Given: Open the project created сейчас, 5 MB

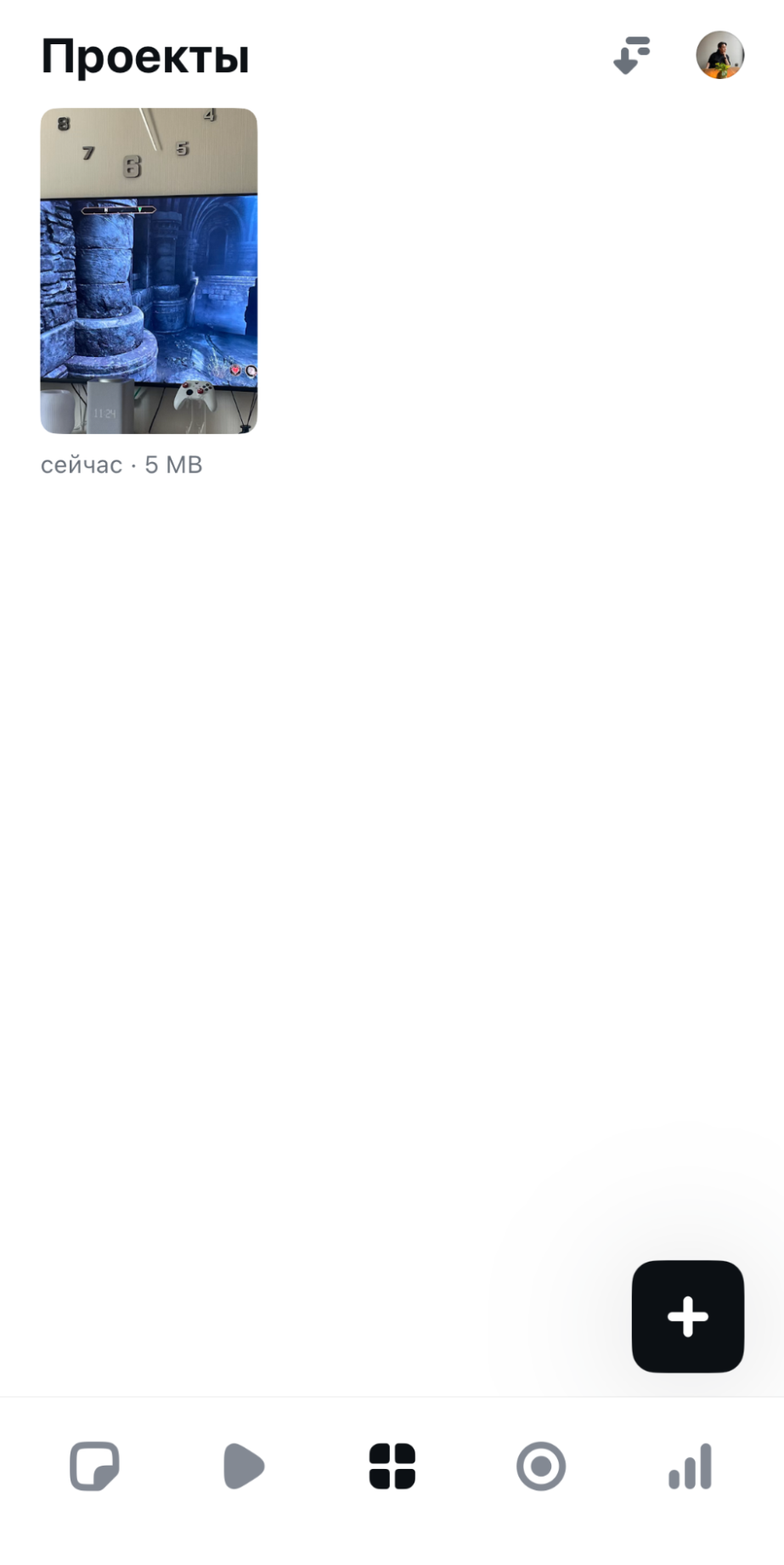Looking at the screenshot, I should click(149, 271).
